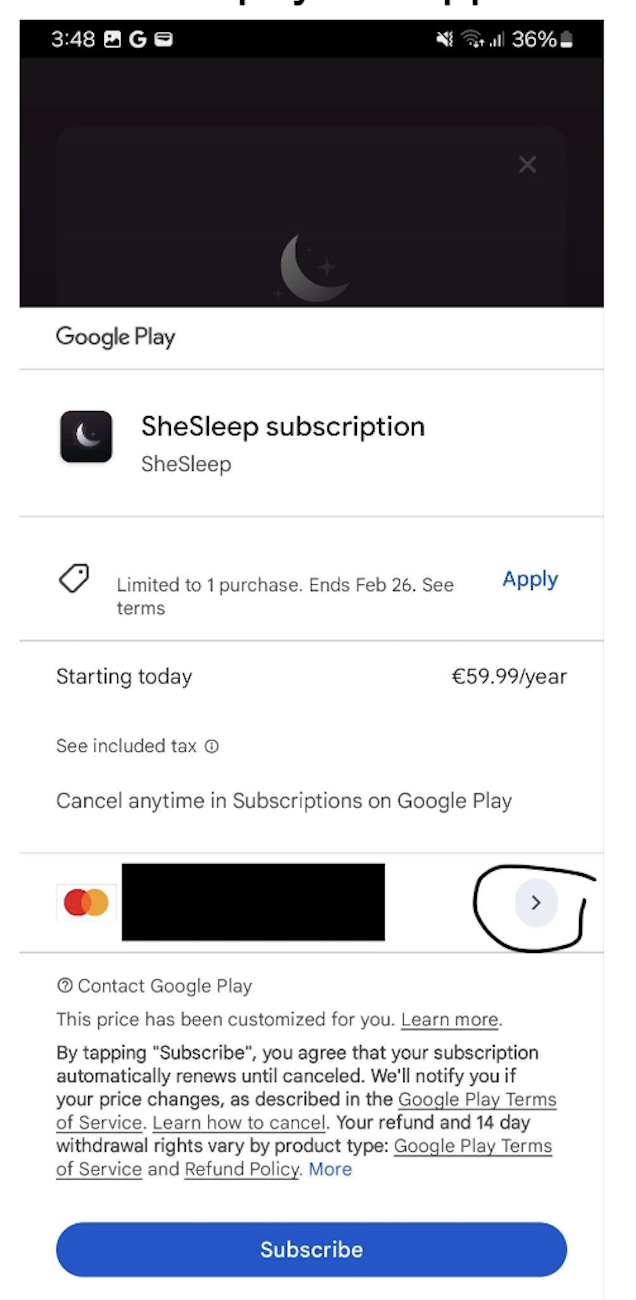
Task: Open offer terms for limited purchase
Action: 140,608
